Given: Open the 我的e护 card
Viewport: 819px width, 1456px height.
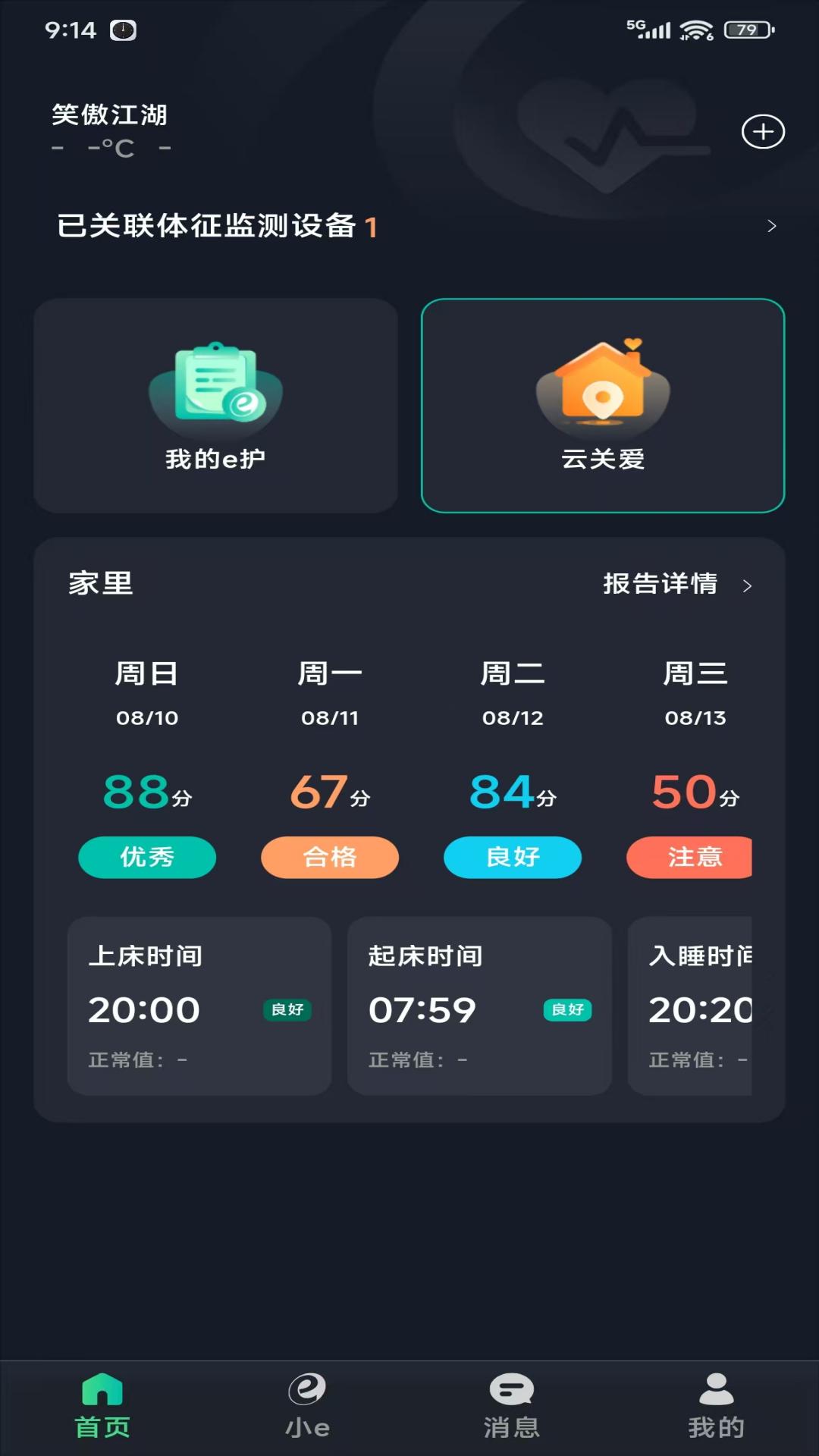Looking at the screenshot, I should click(x=215, y=406).
